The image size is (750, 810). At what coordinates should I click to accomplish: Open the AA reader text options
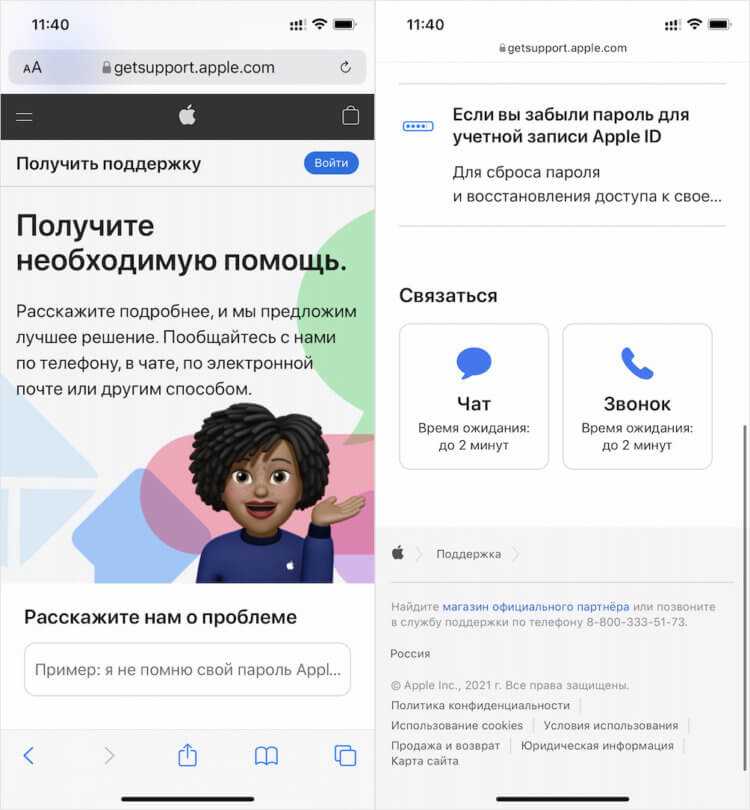pyautogui.click(x=32, y=68)
